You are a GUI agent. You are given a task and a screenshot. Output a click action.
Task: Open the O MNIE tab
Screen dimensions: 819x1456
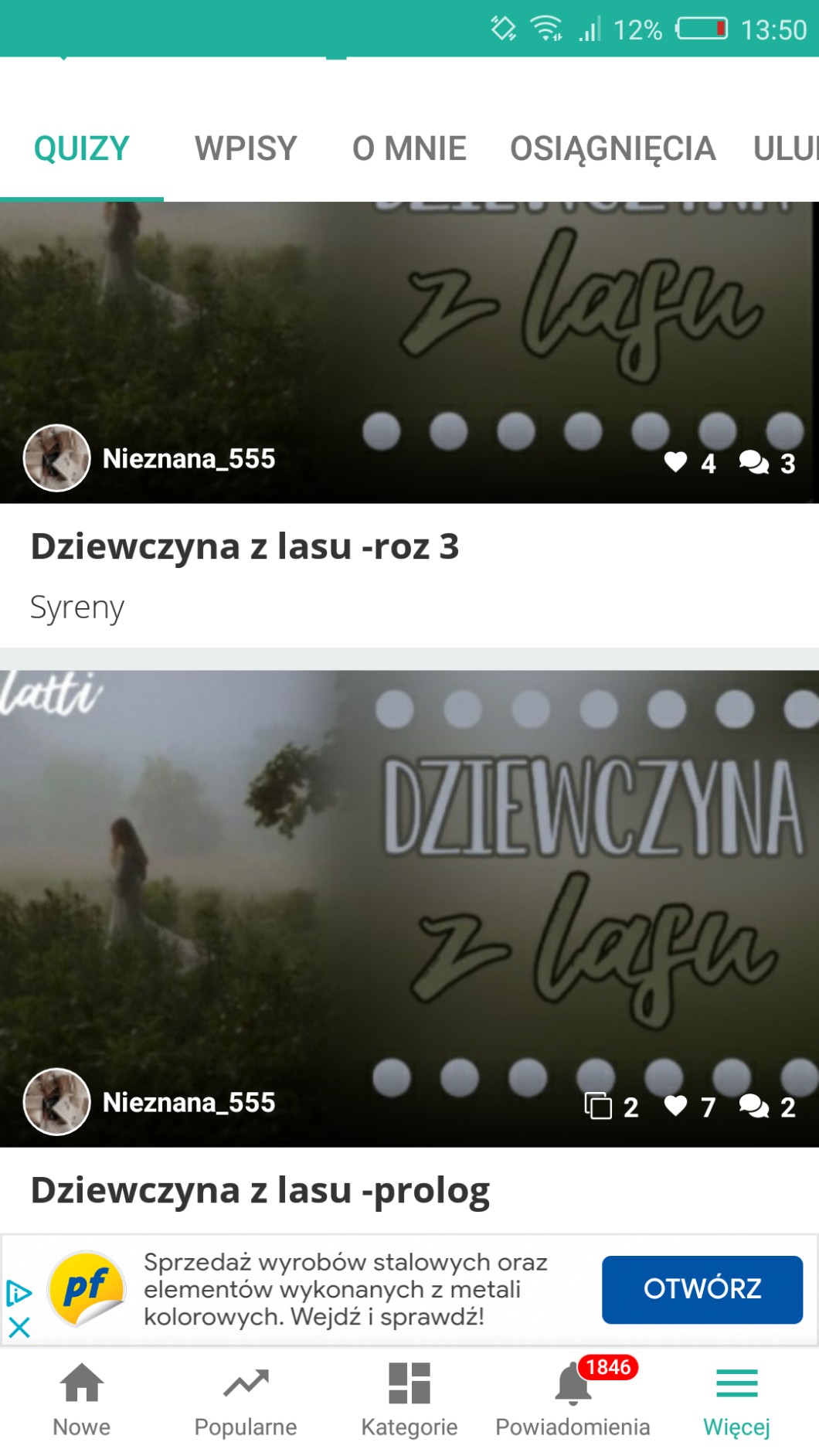[x=409, y=148]
